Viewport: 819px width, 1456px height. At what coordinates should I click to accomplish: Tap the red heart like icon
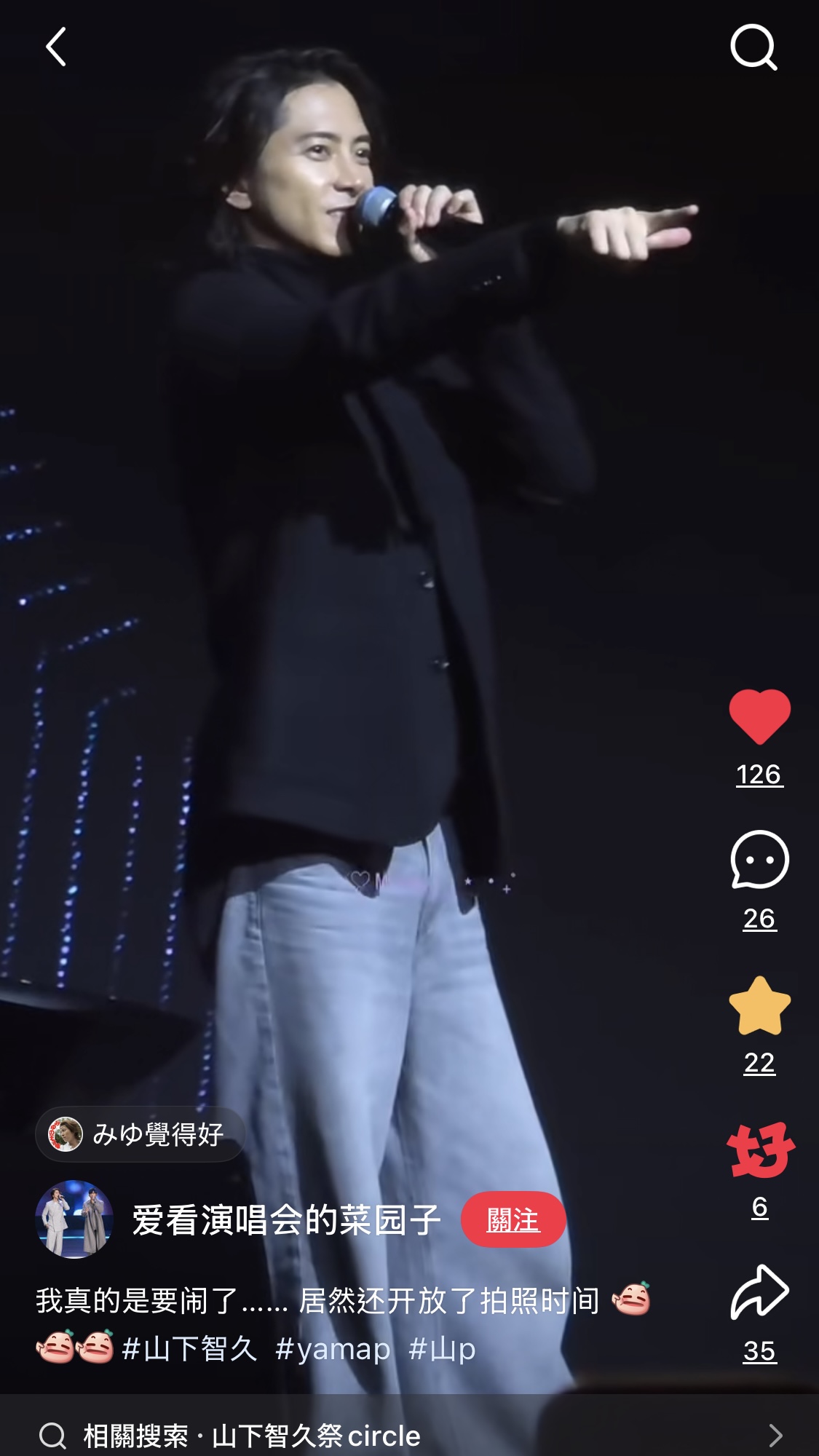759,717
